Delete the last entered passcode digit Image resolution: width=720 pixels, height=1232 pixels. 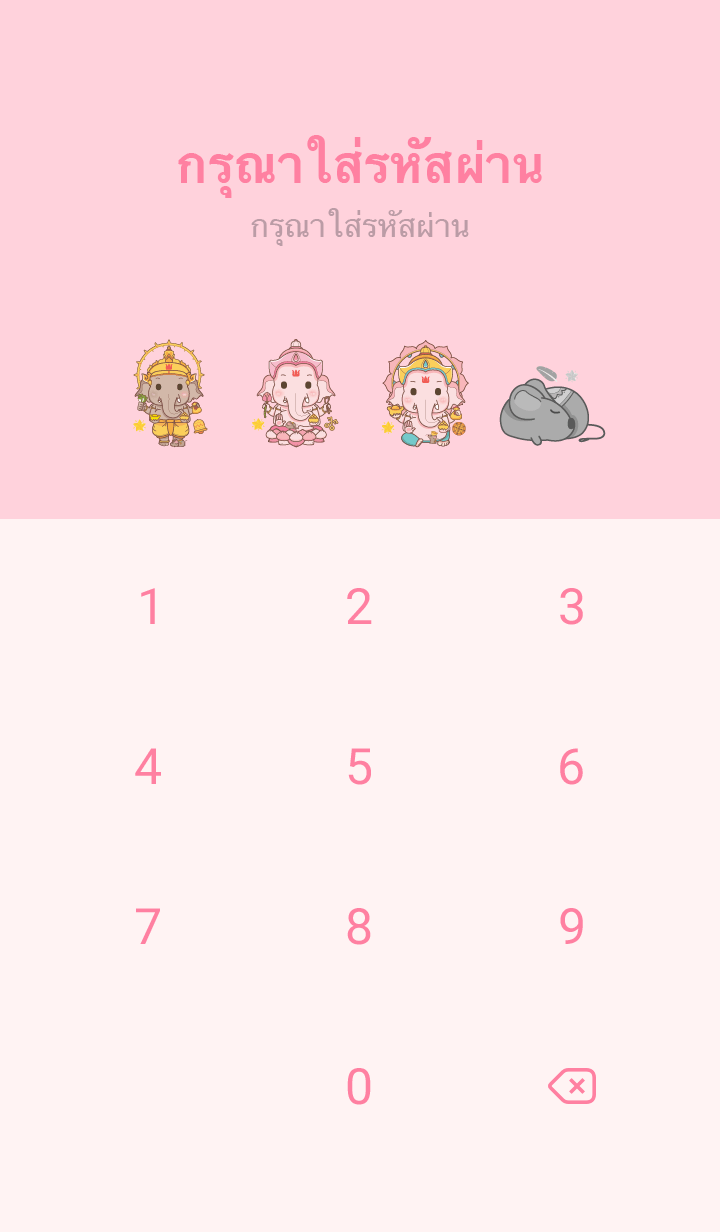coord(572,1086)
